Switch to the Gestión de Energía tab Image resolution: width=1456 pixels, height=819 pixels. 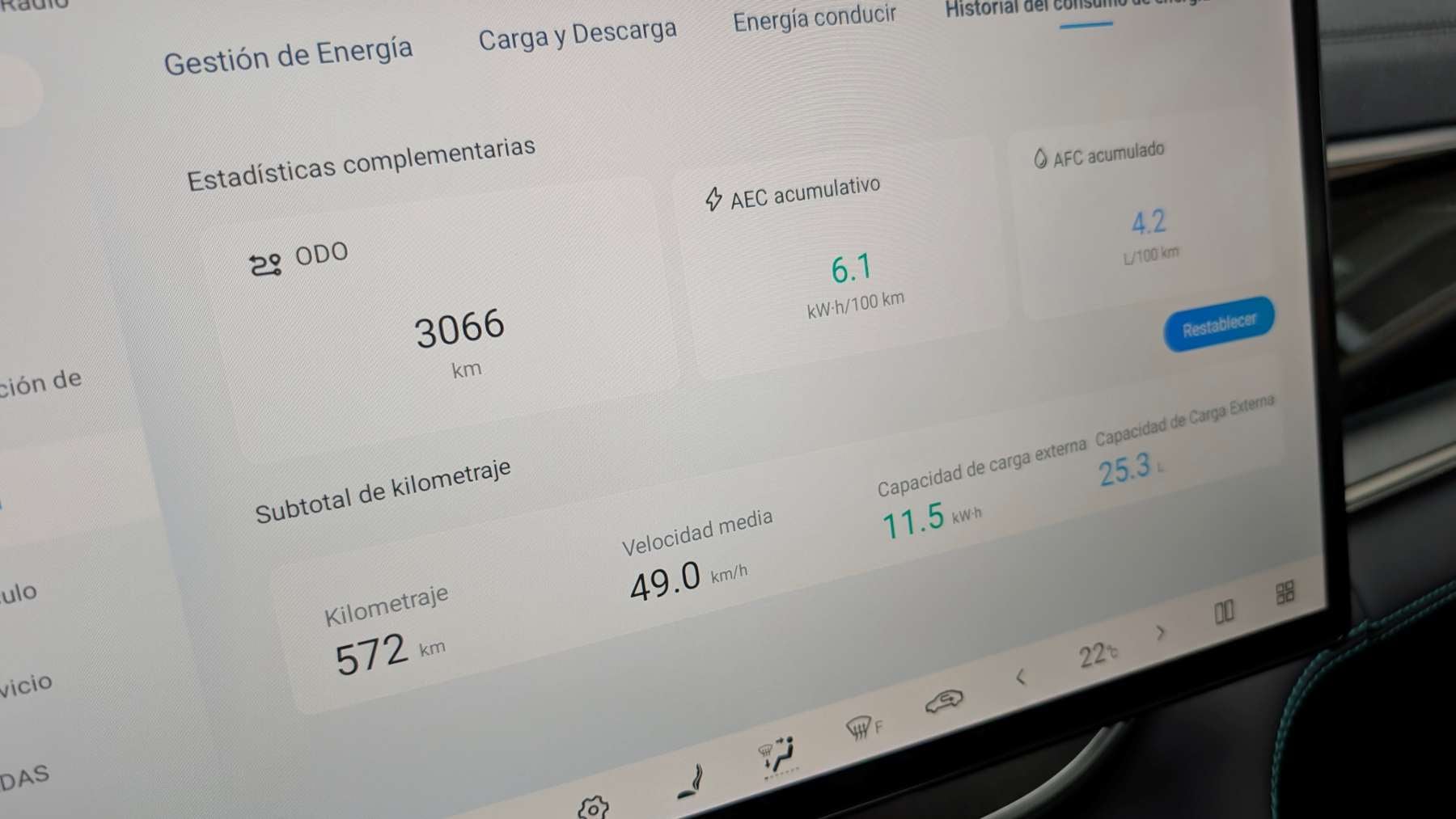[x=288, y=56]
